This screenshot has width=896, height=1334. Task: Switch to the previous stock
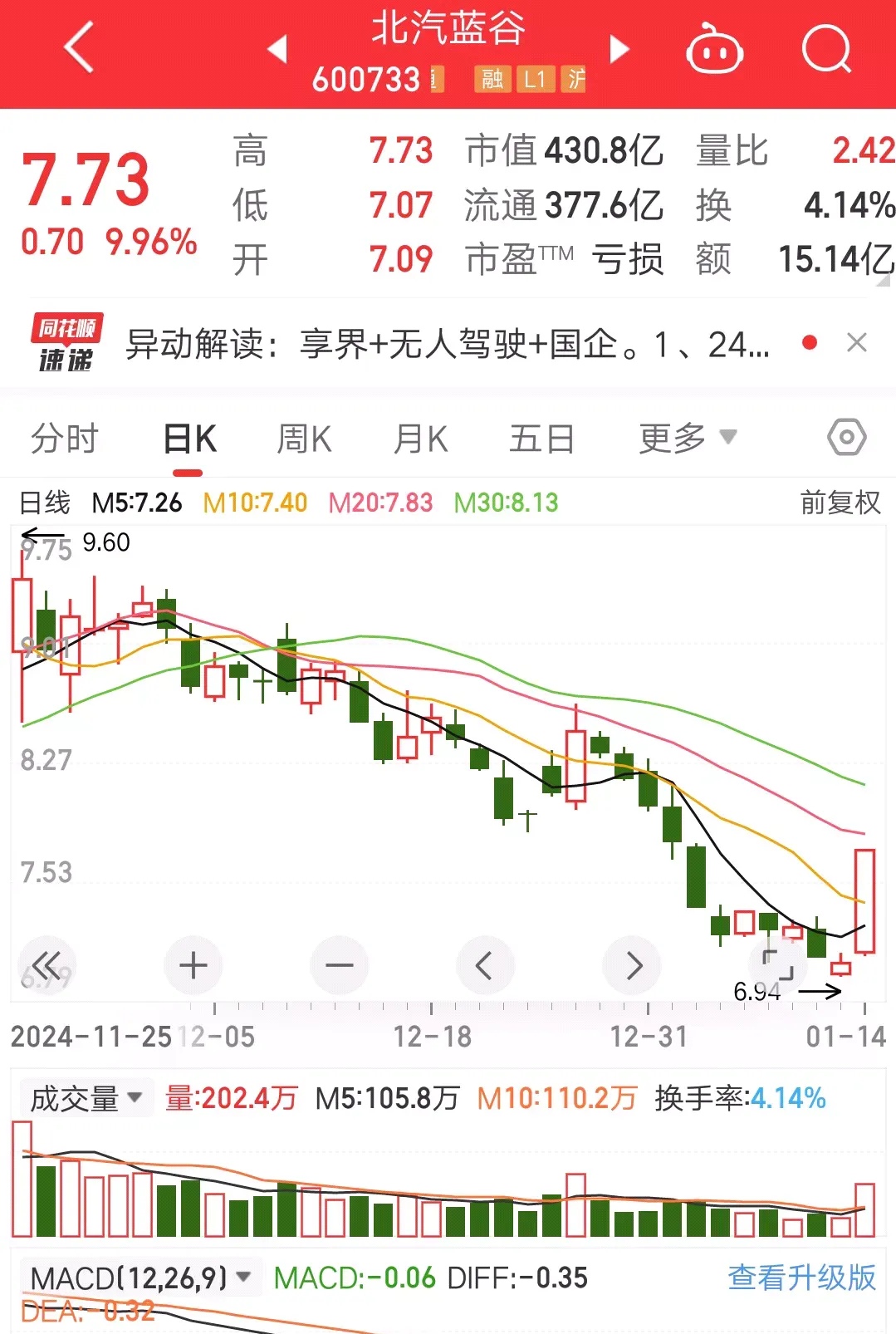point(278,49)
